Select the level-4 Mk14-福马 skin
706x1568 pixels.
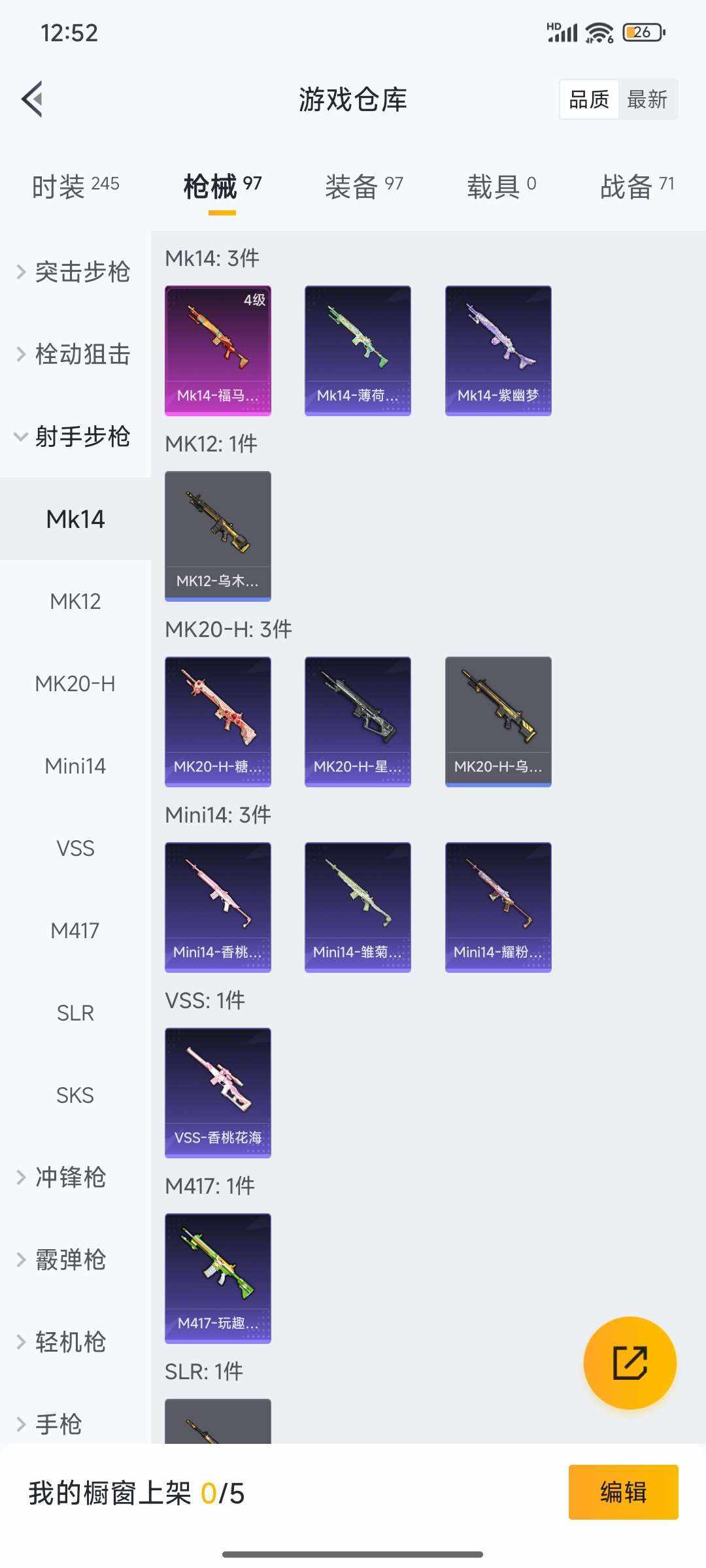point(218,350)
